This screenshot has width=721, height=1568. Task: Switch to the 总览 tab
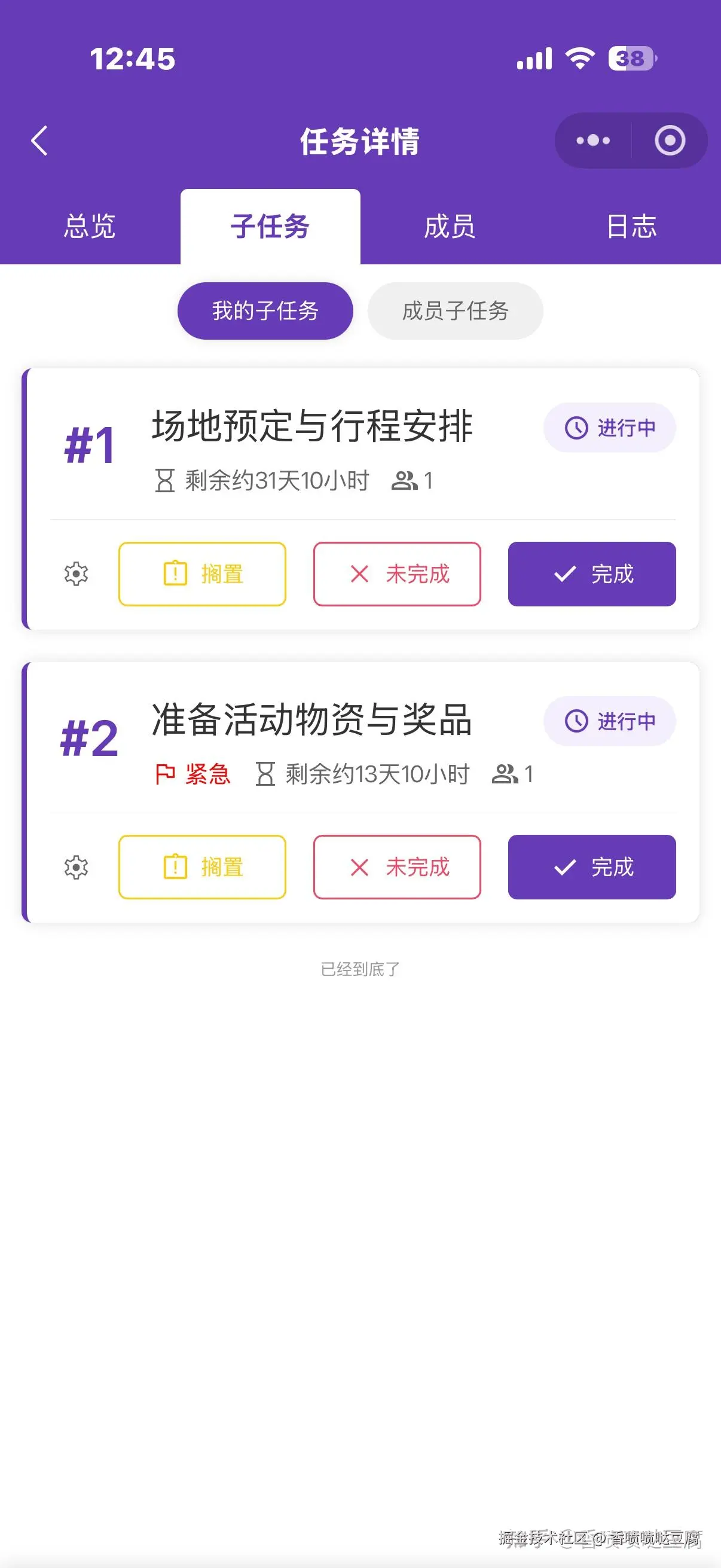tap(90, 227)
